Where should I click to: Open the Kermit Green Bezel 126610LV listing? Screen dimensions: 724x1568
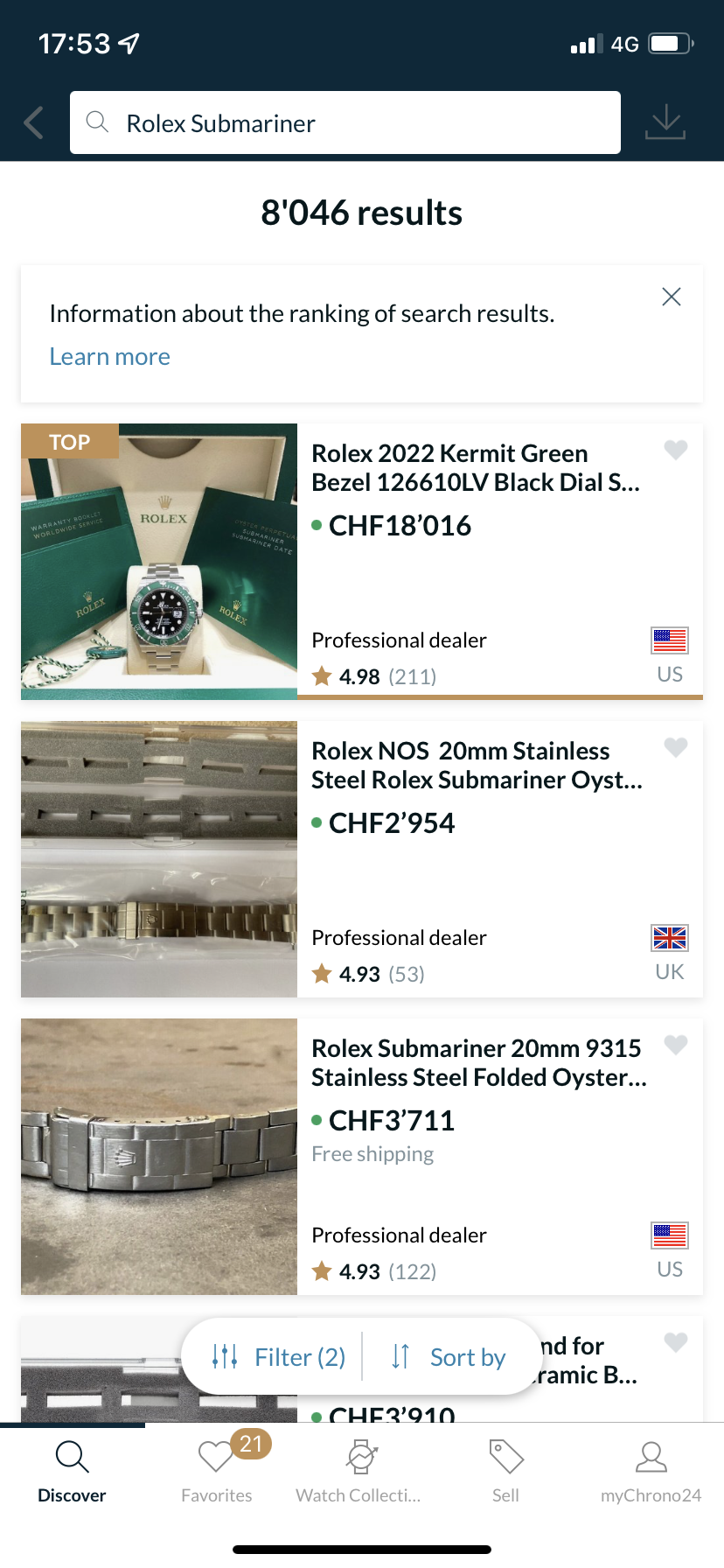click(476, 468)
